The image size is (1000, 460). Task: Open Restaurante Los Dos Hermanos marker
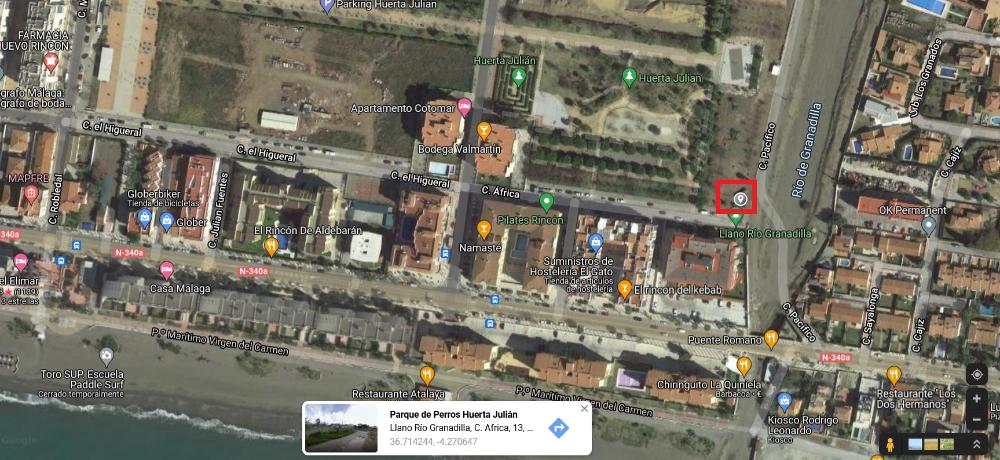click(x=895, y=376)
